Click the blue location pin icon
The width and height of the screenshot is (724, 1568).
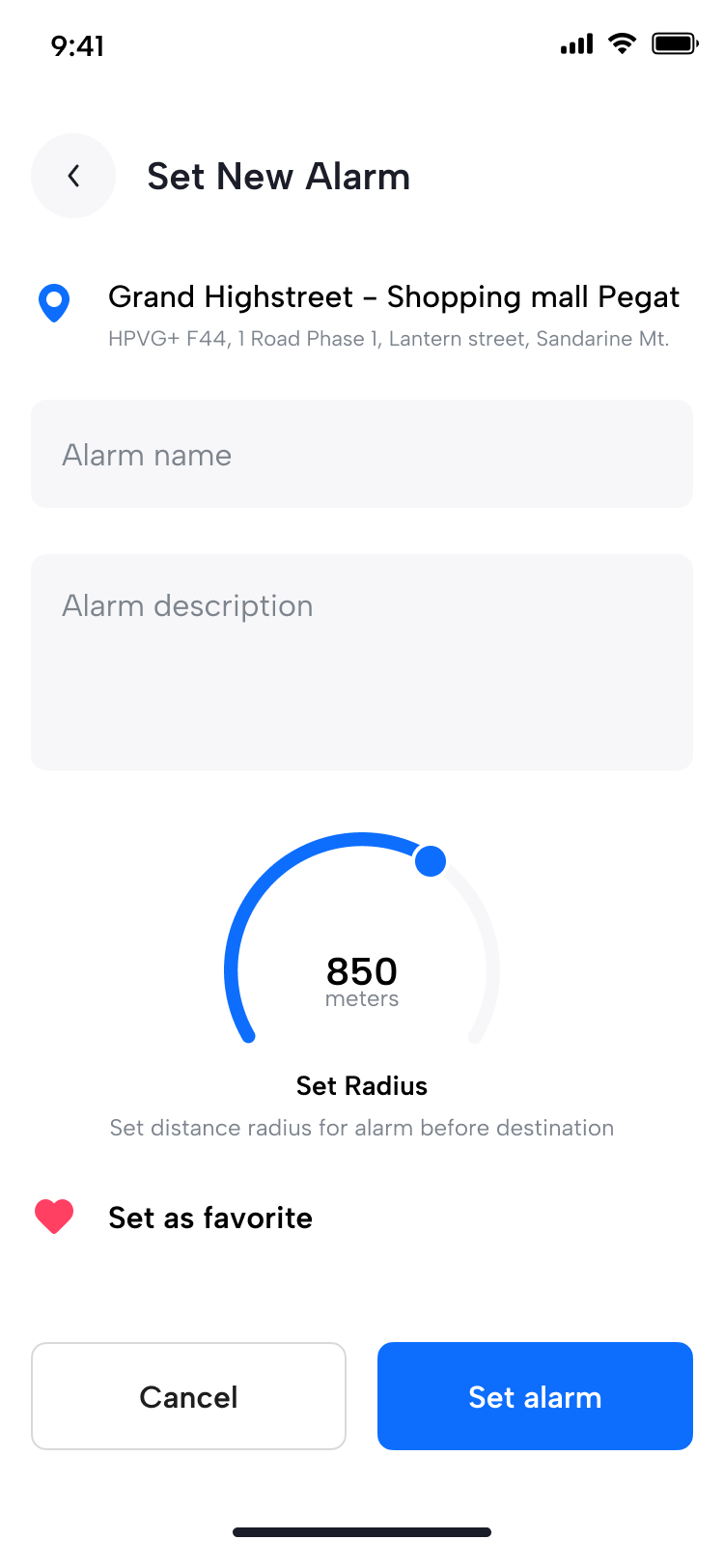point(54,302)
